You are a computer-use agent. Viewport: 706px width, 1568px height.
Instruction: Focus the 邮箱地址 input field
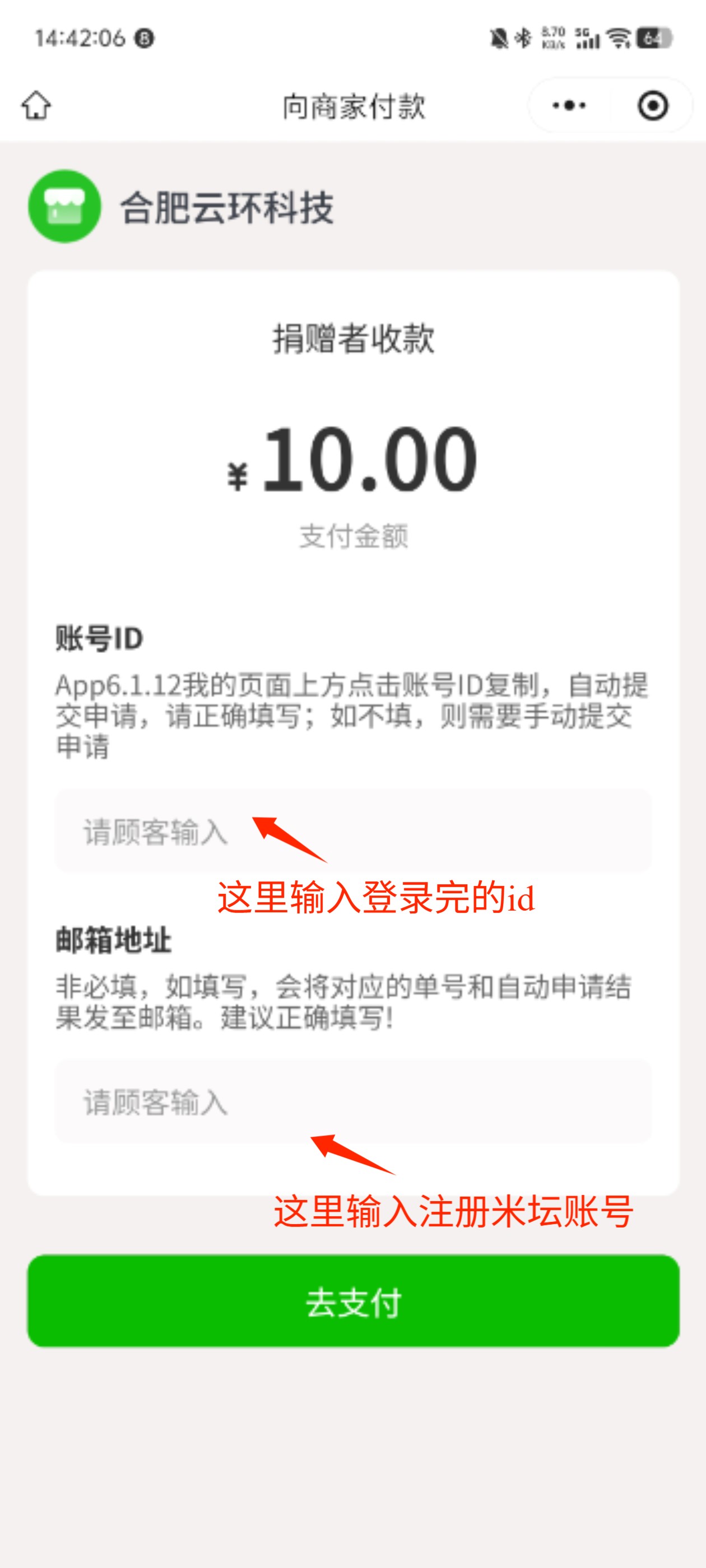click(354, 1101)
